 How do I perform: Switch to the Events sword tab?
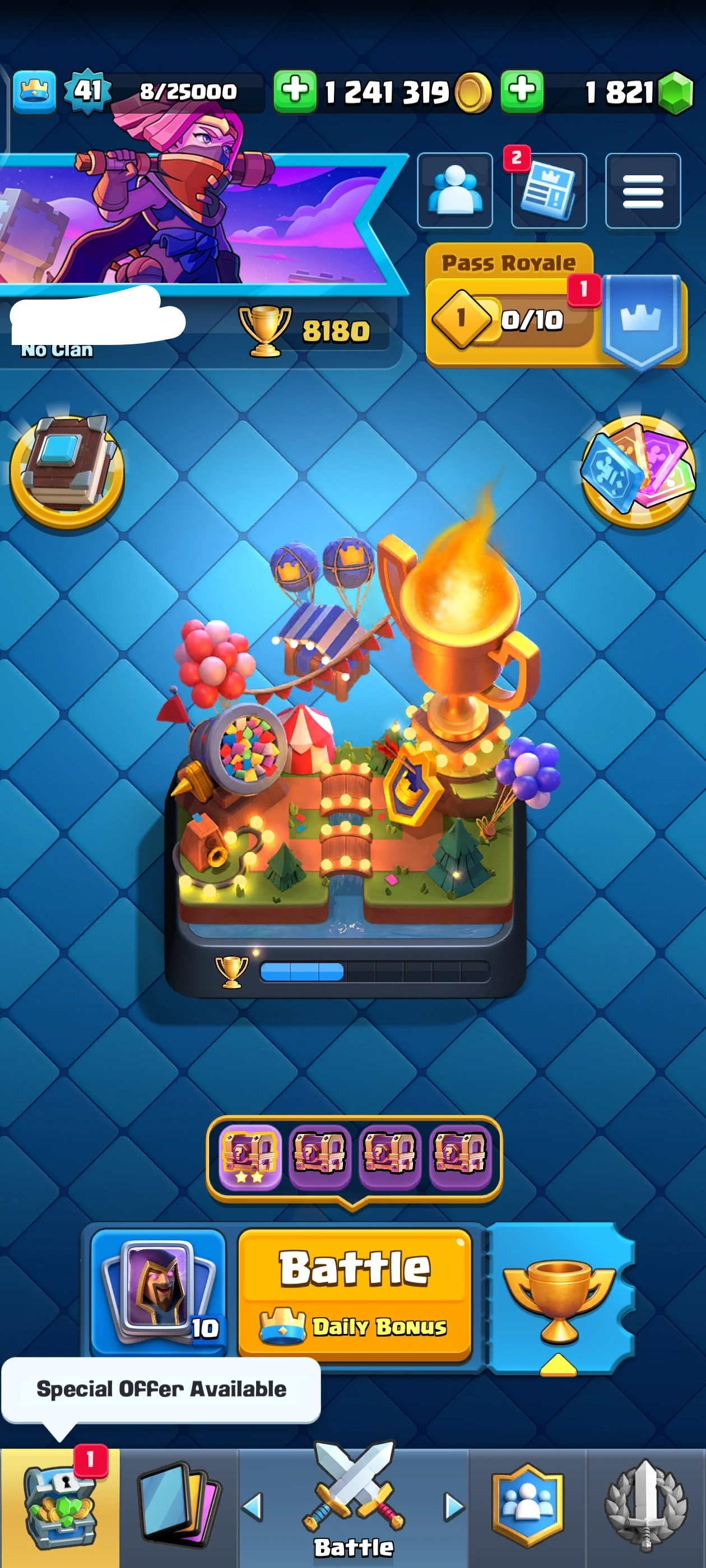(x=645, y=1505)
